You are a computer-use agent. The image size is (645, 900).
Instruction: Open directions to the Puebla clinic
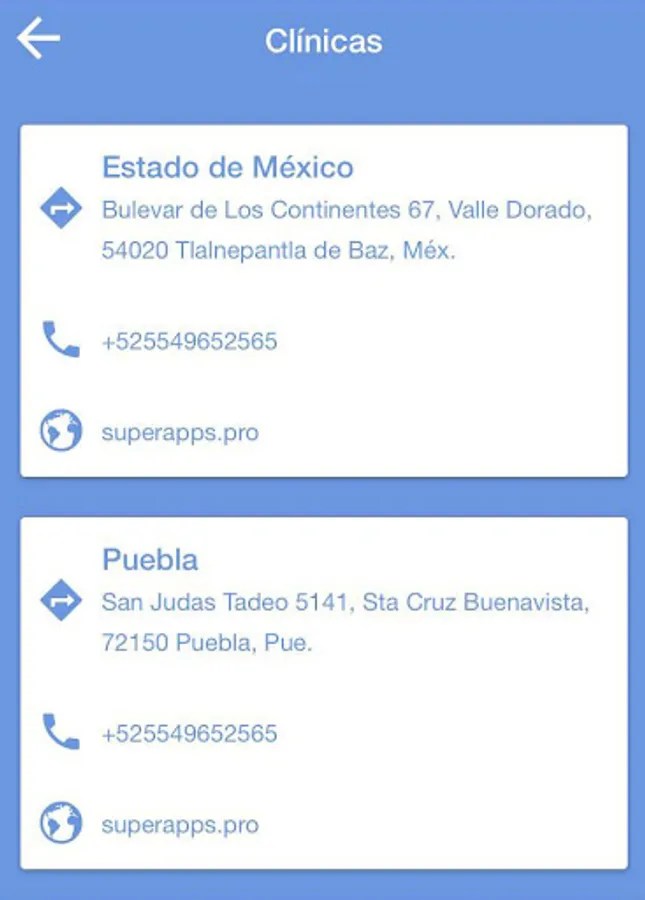61,601
